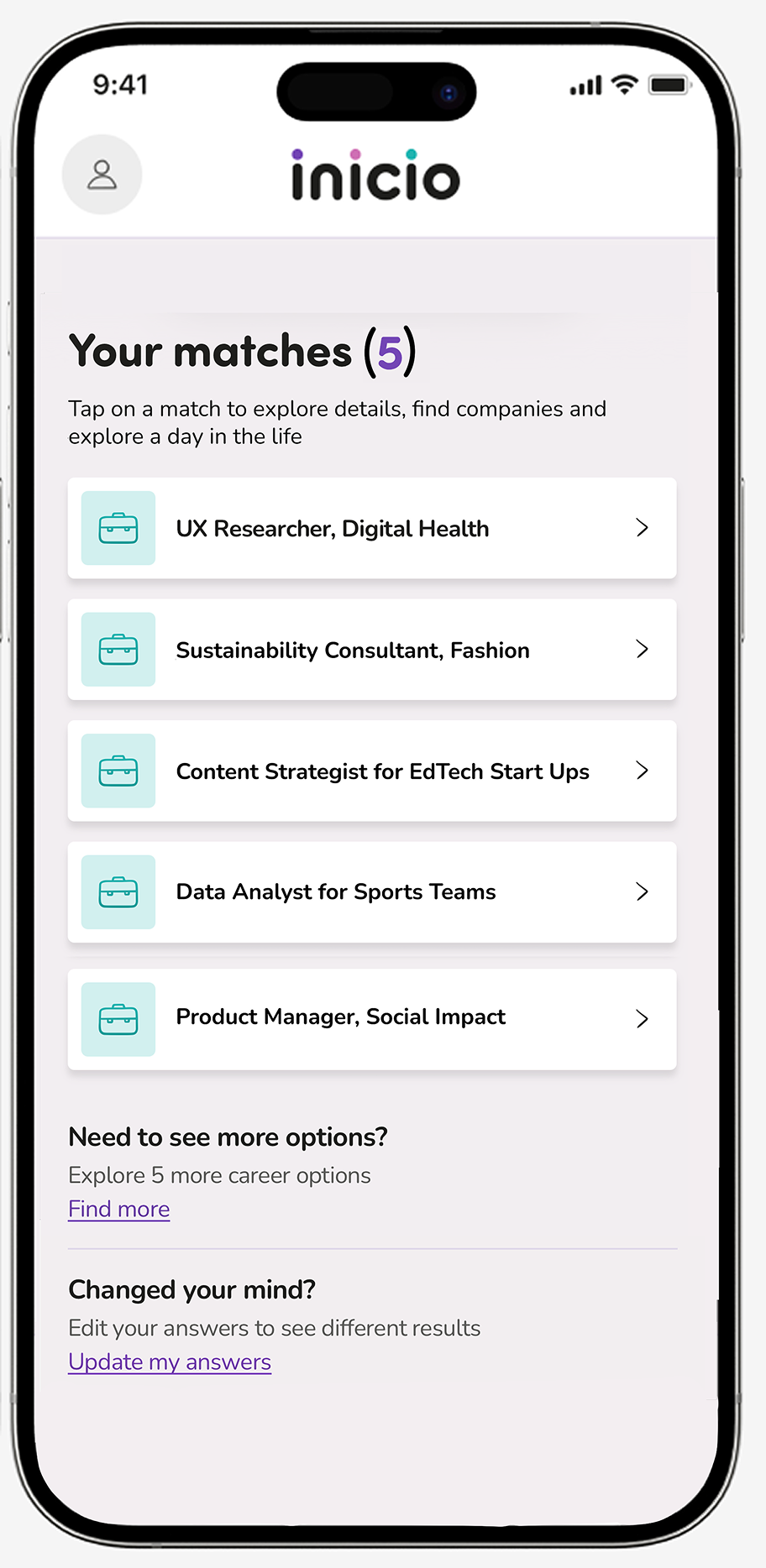
Task: Open the profile avatar icon
Action: tap(102, 175)
